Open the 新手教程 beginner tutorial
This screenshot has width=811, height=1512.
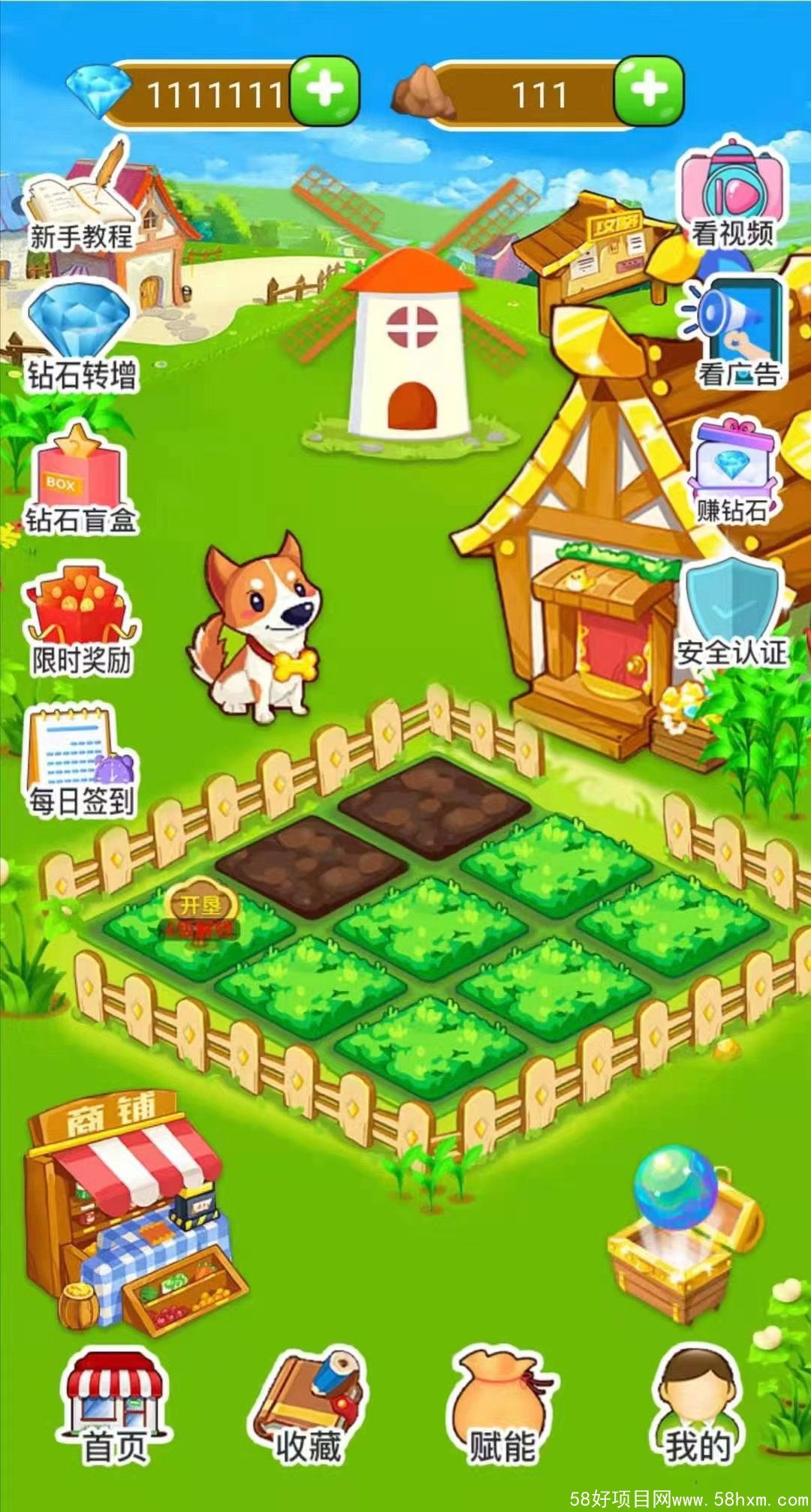80,199
